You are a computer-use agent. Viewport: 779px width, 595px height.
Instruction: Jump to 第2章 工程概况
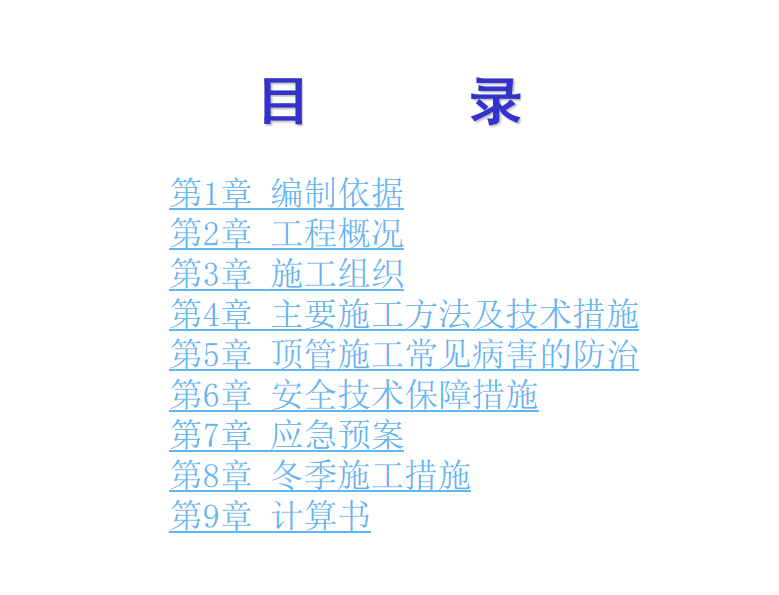coord(286,233)
